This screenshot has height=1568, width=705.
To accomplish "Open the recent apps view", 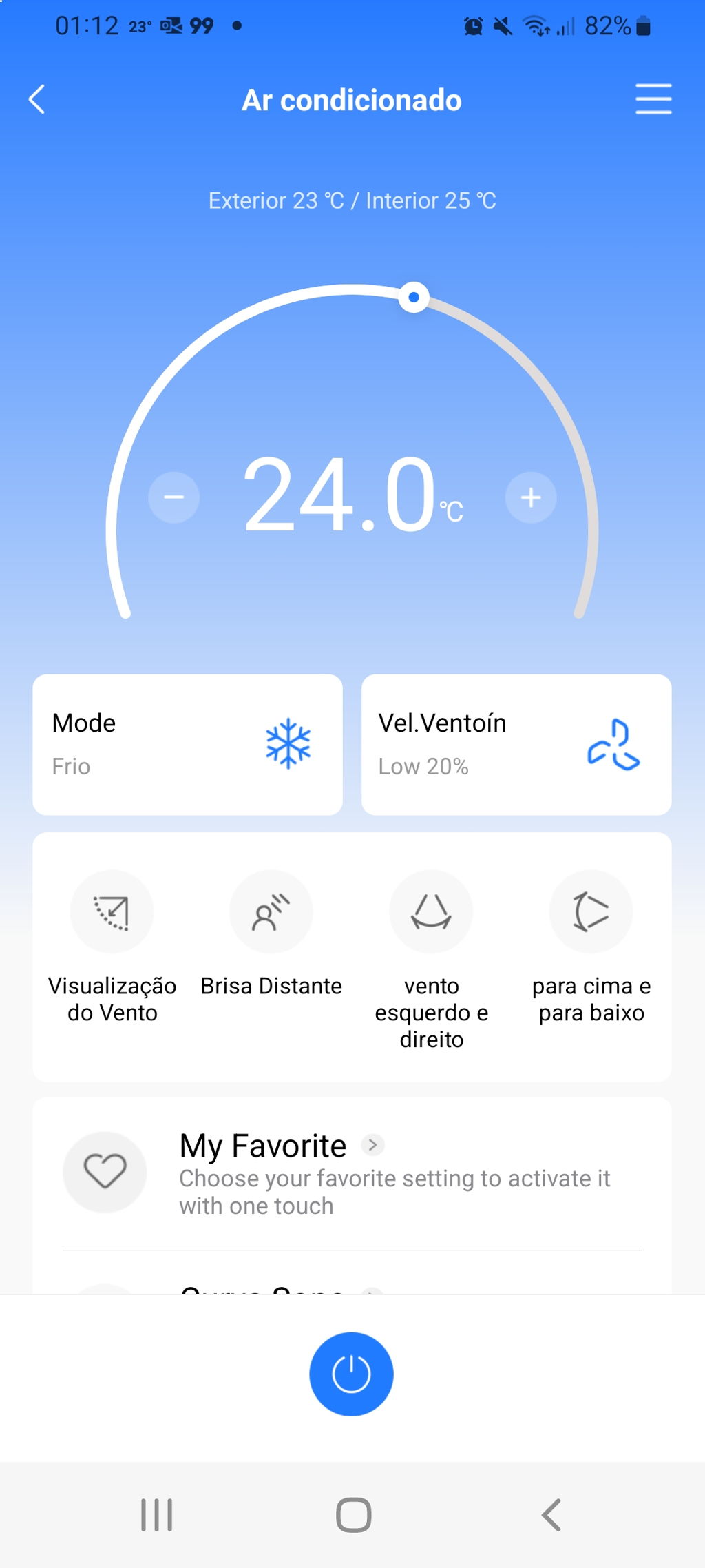I will pyautogui.click(x=156, y=1515).
